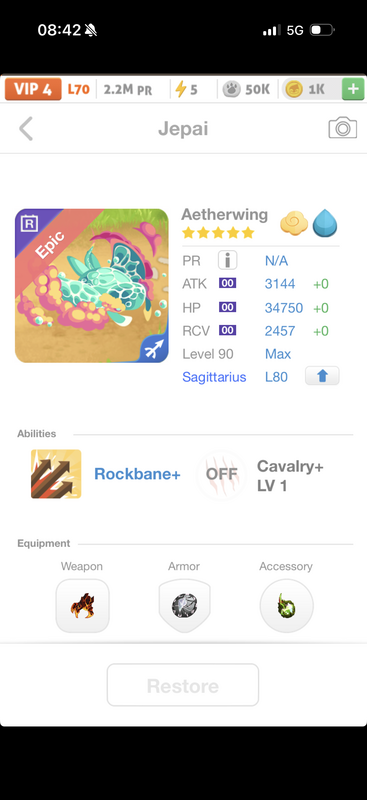This screenshot has height=800, width=367.
Task: Open the Weapon equipment slot
Action: pyautogui.click(x=82, y=606)
